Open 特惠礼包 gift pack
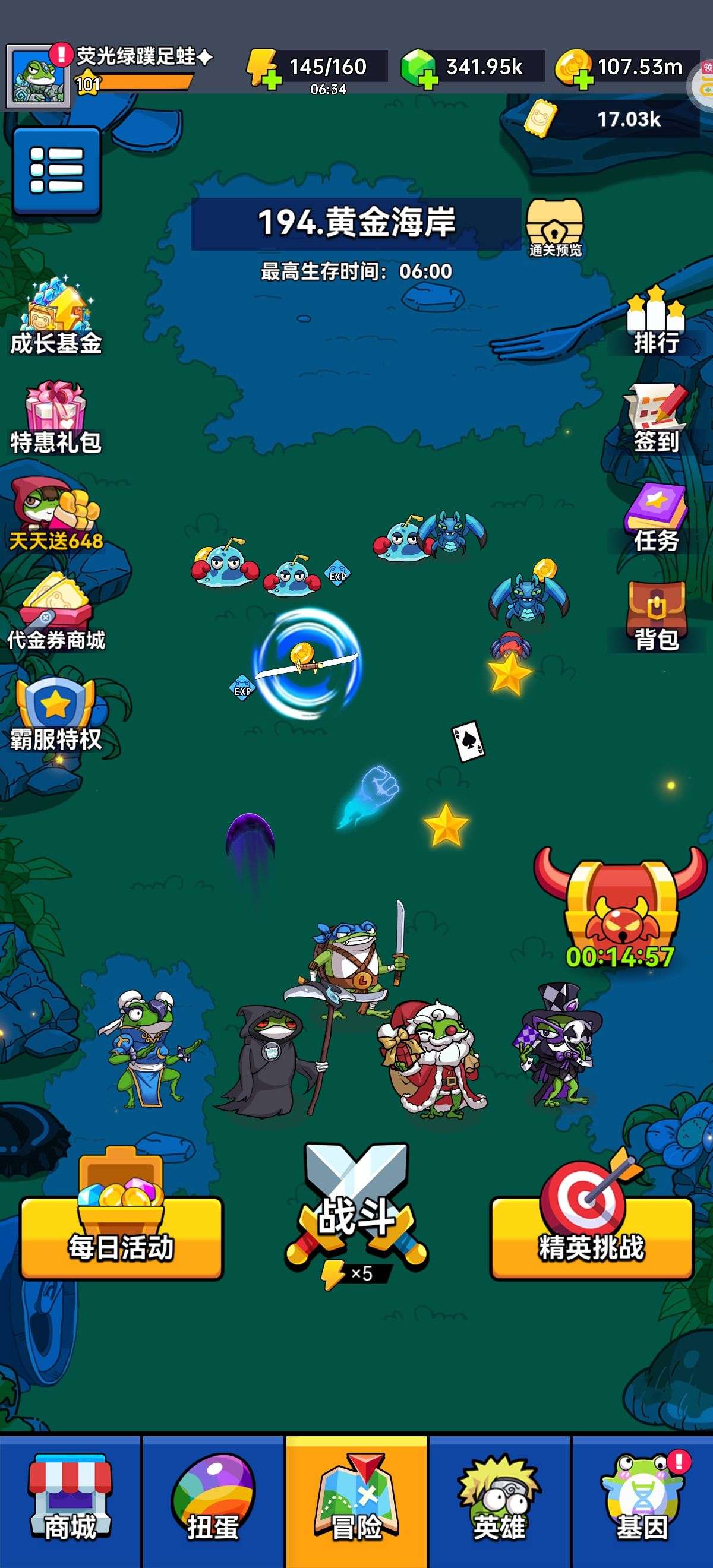713x1568 pixels. (55, 418)
